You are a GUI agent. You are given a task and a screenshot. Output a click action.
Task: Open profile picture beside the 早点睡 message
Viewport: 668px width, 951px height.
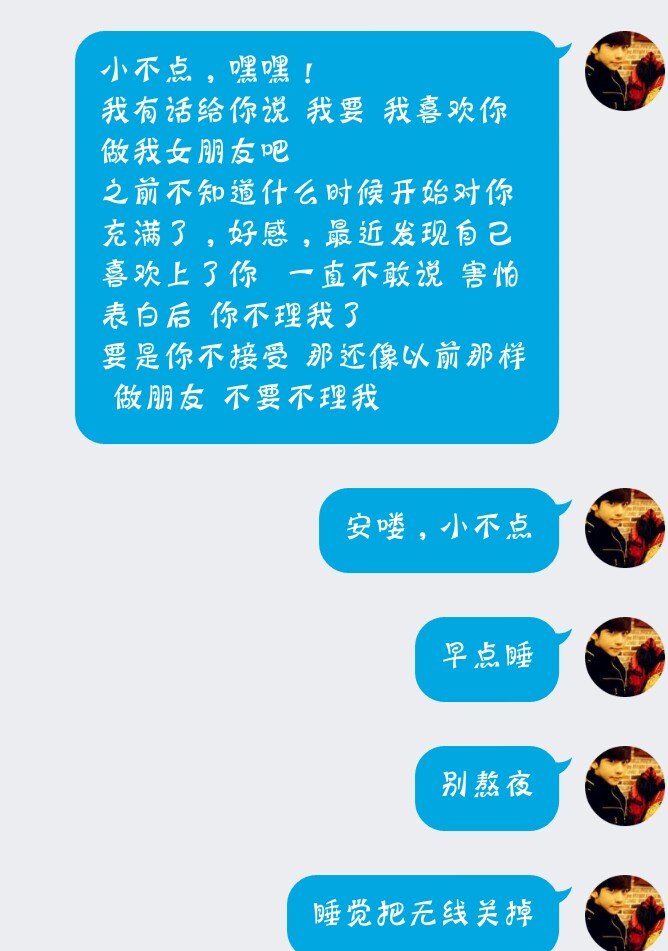pyautogui.click(x=625, y=657)
